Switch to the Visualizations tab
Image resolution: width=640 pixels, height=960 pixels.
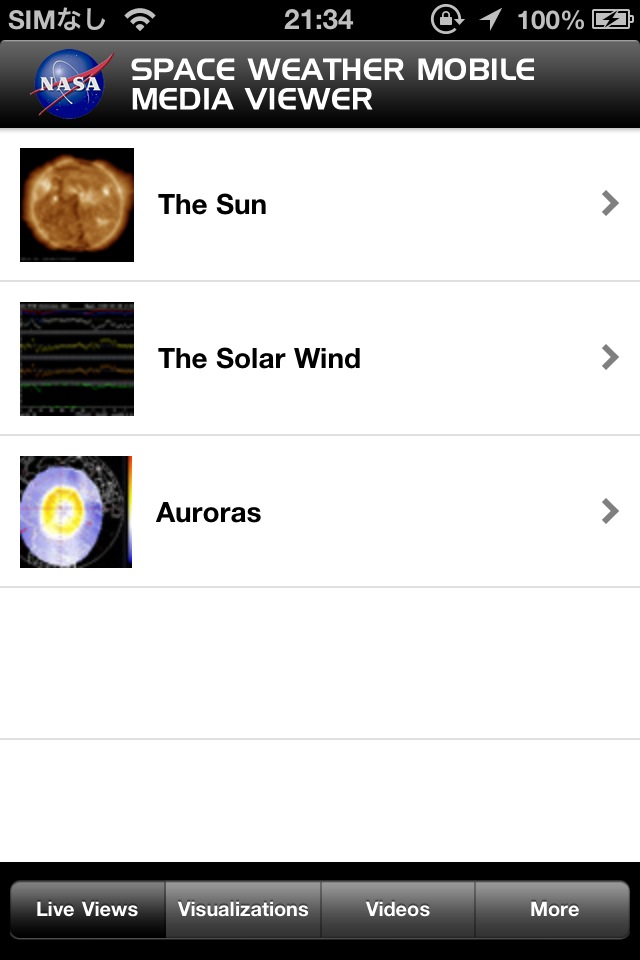(243, 909)
